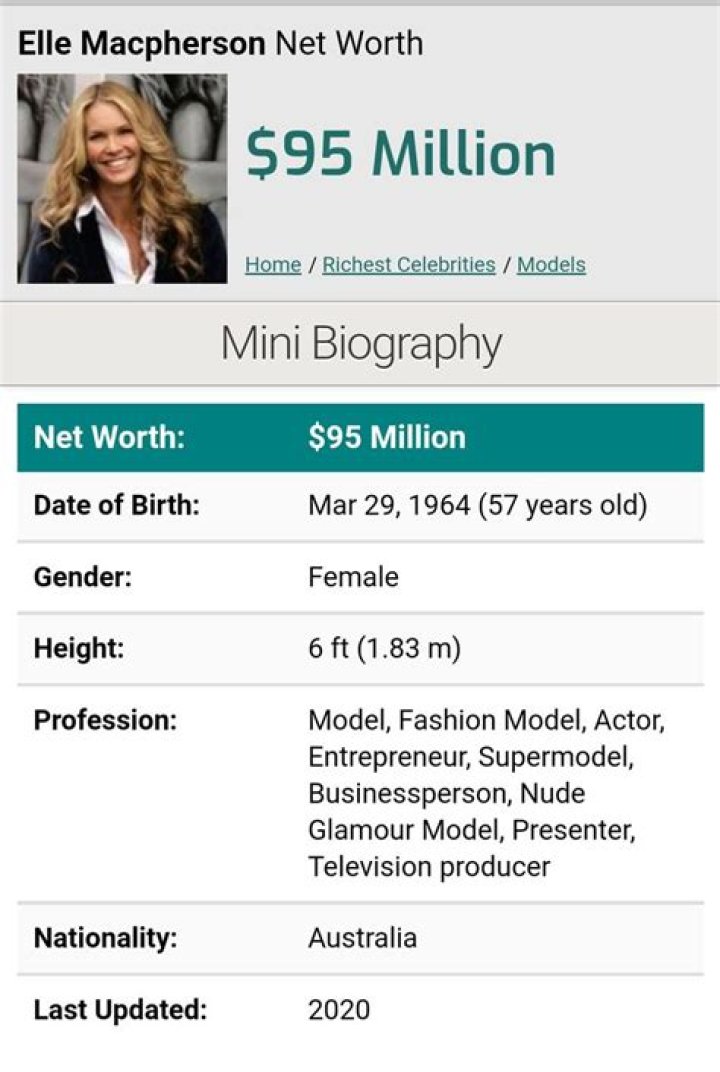Open the Home breadcrumb link
This screenshot has height=1072, width=720.
[273, 265]
